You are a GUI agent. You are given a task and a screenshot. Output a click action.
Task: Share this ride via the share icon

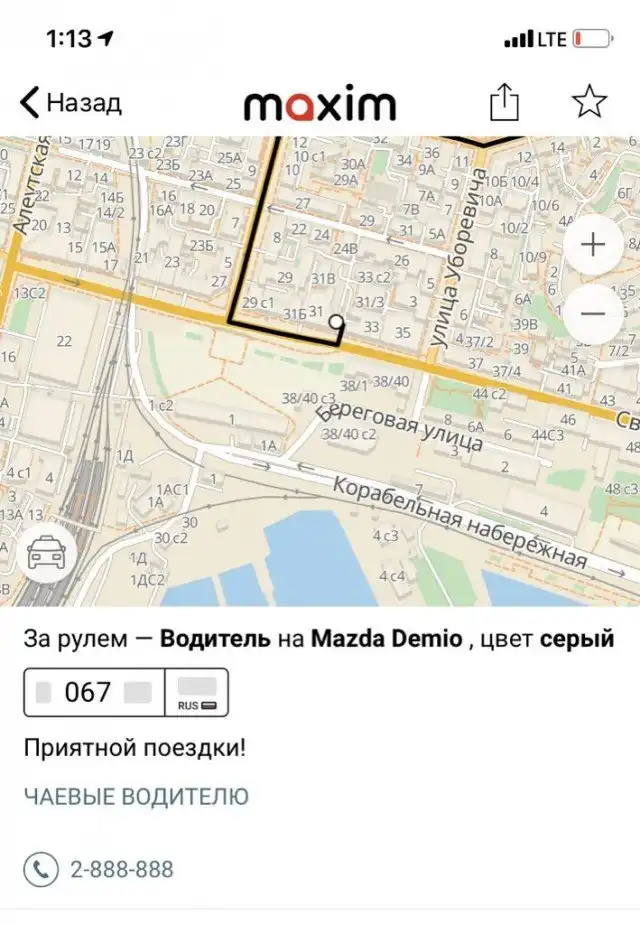click(505, 102)
